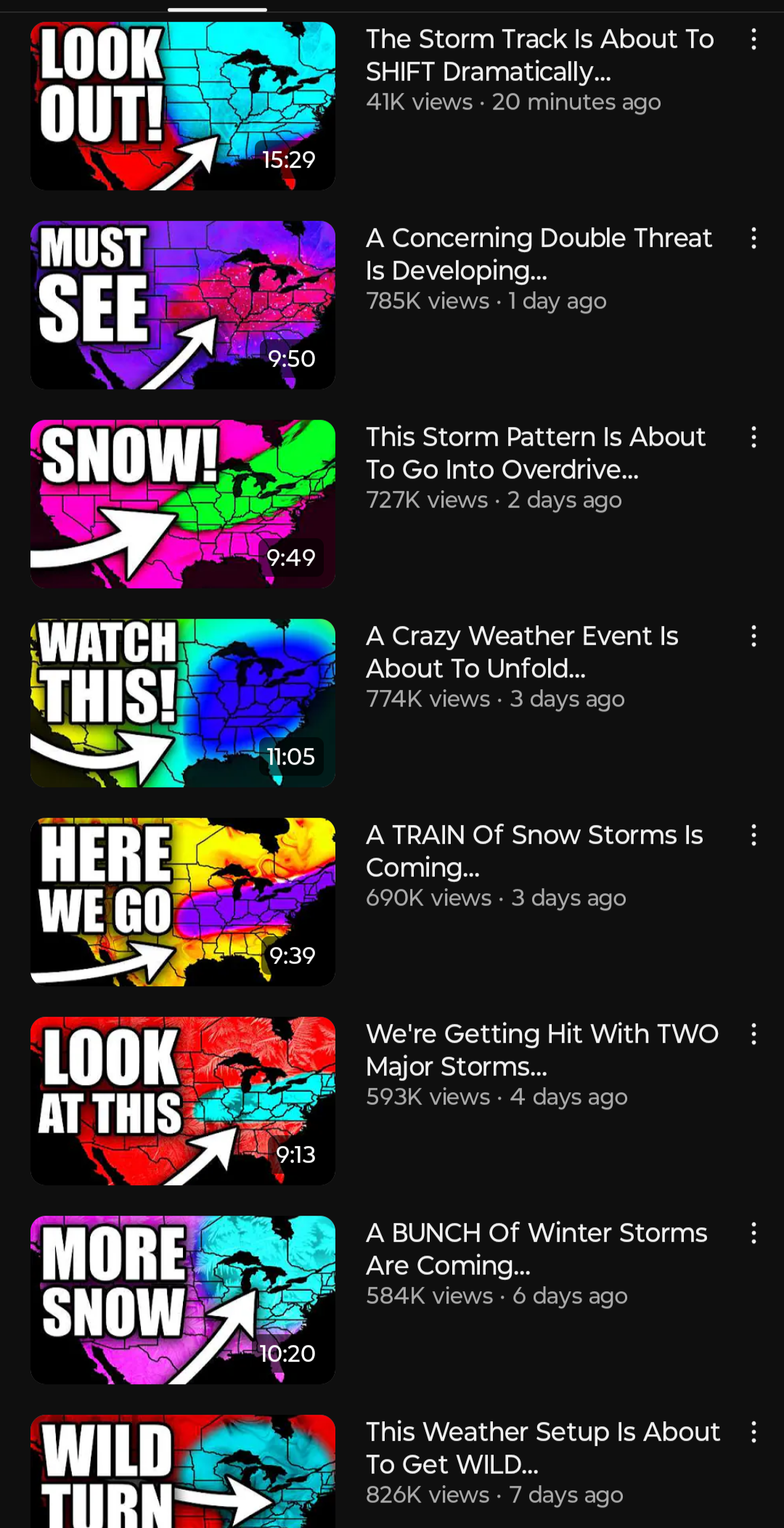Viewport: 784px width, 1528px height.
Task: Watch 'We're Getting Hit With TWO Major Storms'
Action: click(183, 1101)
